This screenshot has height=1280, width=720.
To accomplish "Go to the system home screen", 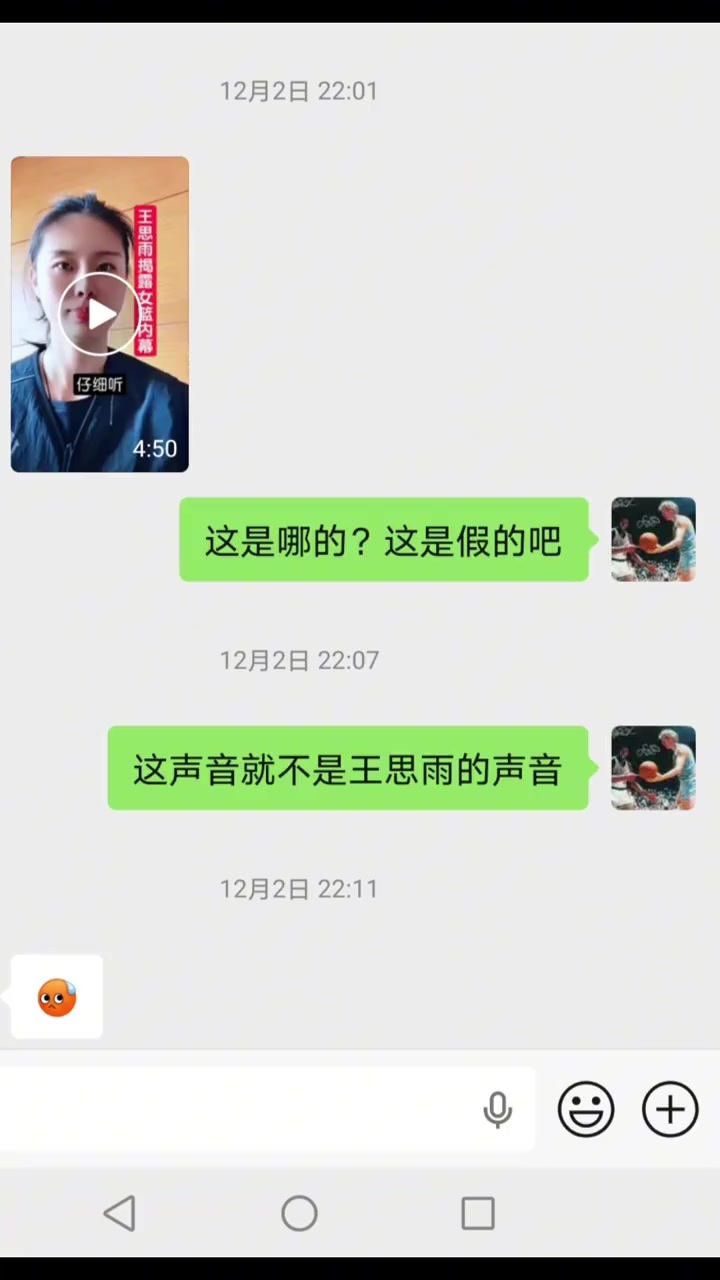I will click(299, 1214).
